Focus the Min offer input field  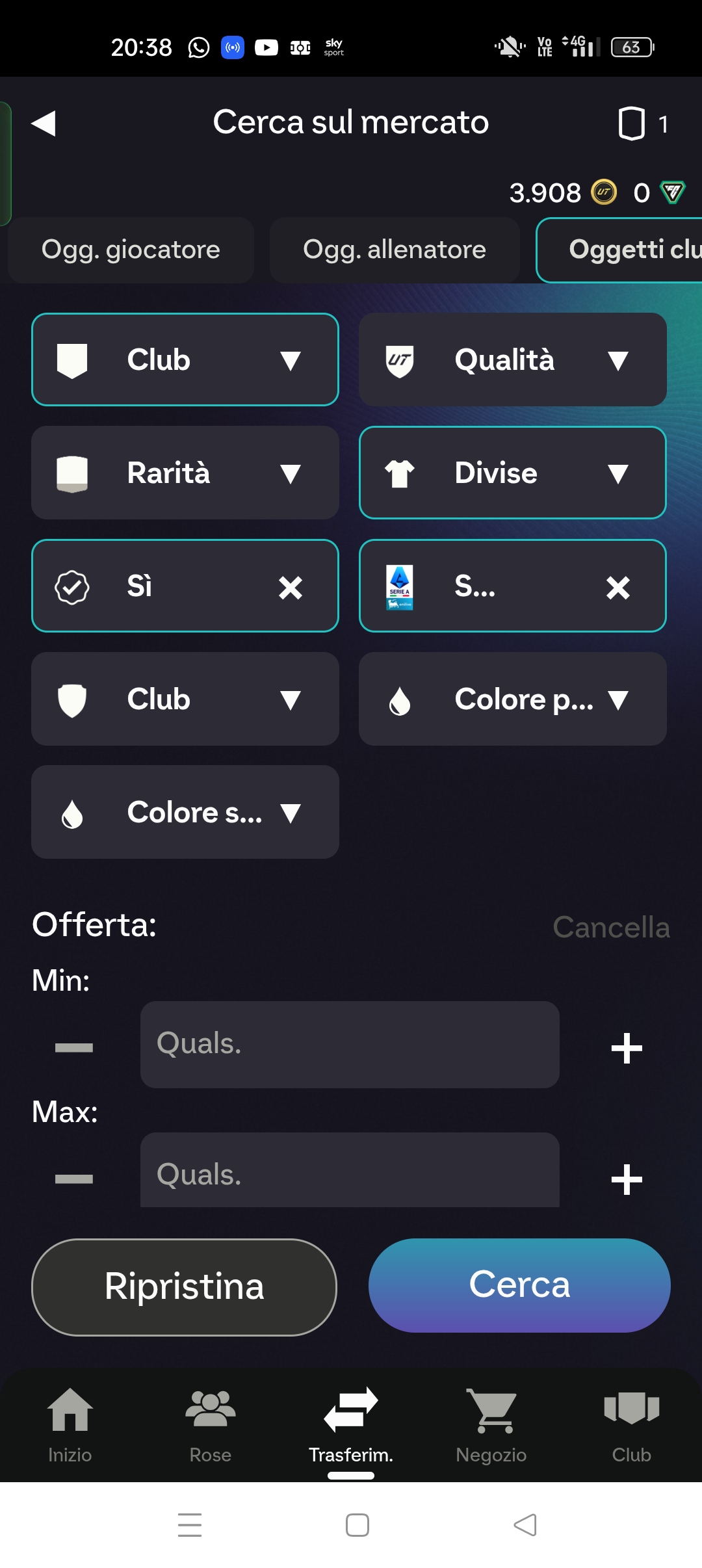point(350,1044)
